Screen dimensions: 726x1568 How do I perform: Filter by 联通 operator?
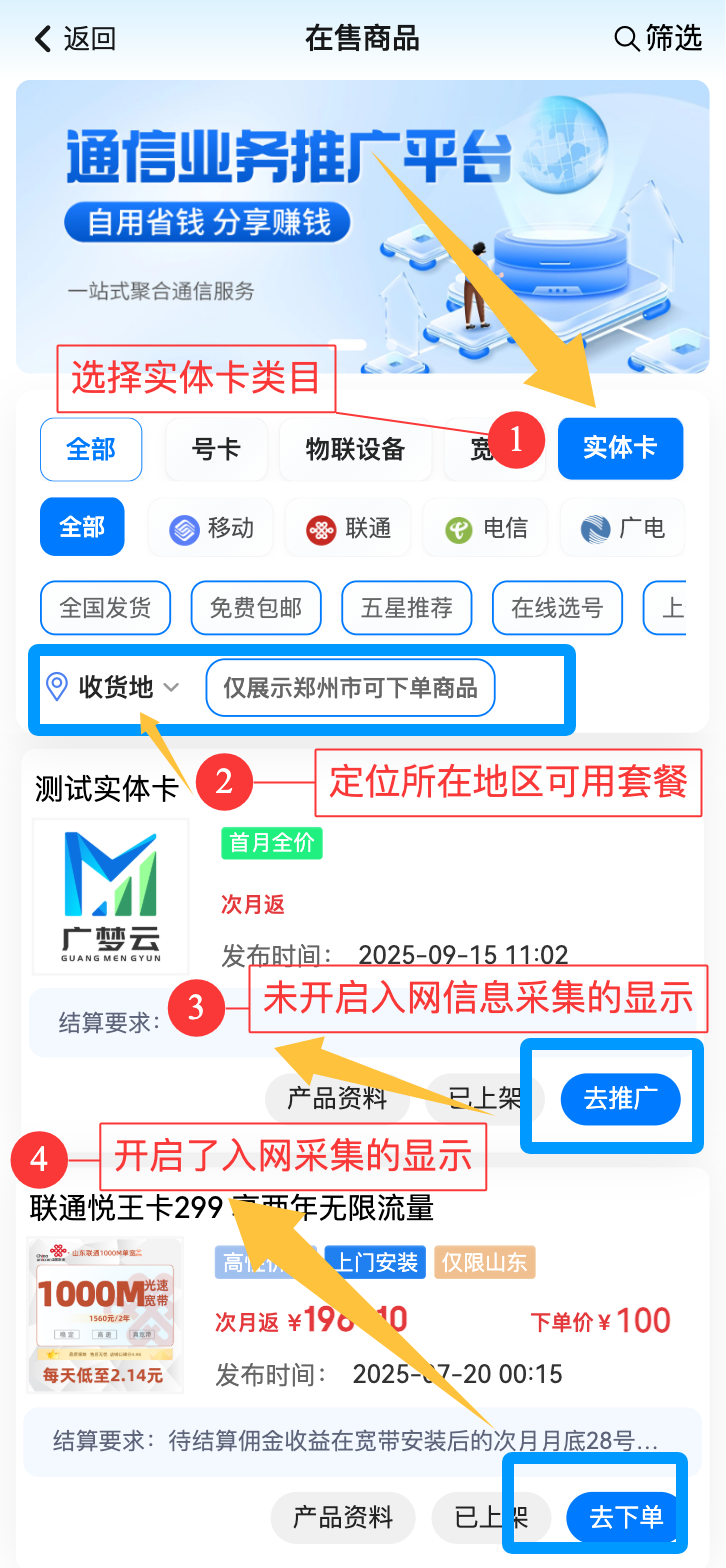click(349, 528)
